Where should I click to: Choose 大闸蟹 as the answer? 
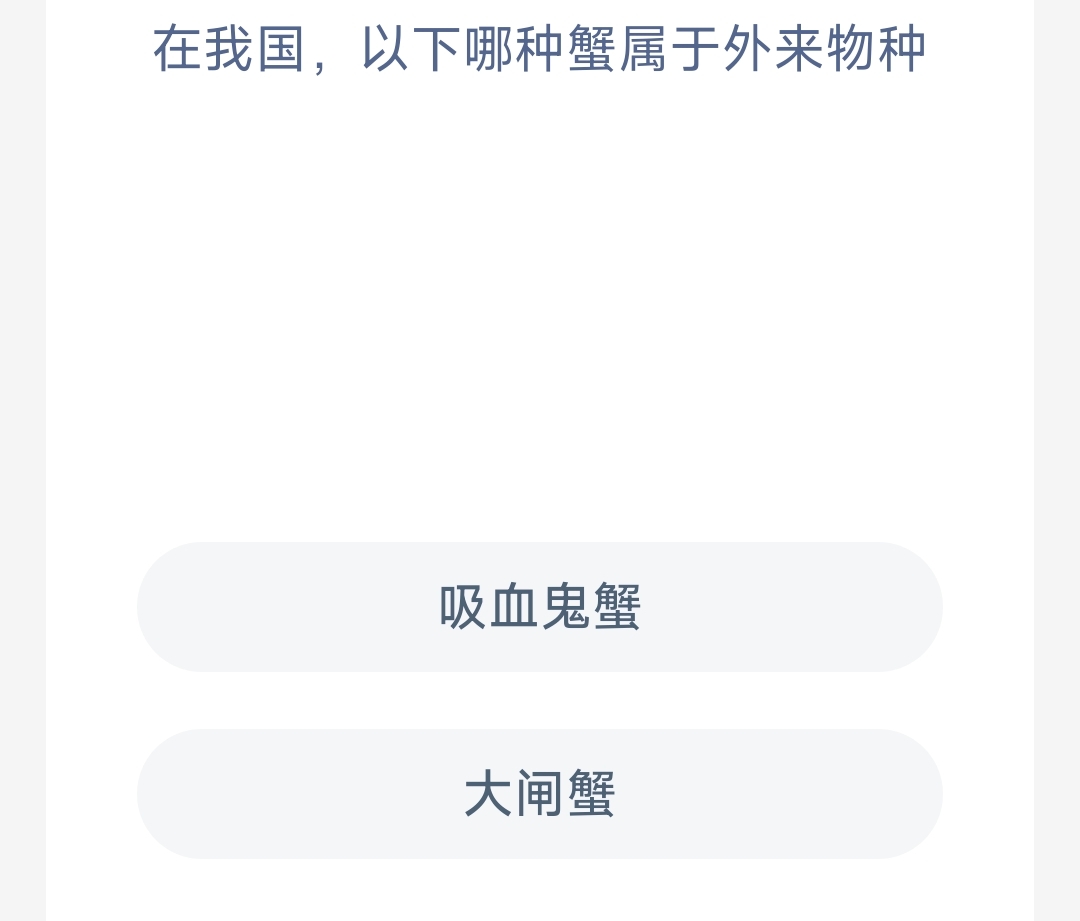tap(539, 794)
